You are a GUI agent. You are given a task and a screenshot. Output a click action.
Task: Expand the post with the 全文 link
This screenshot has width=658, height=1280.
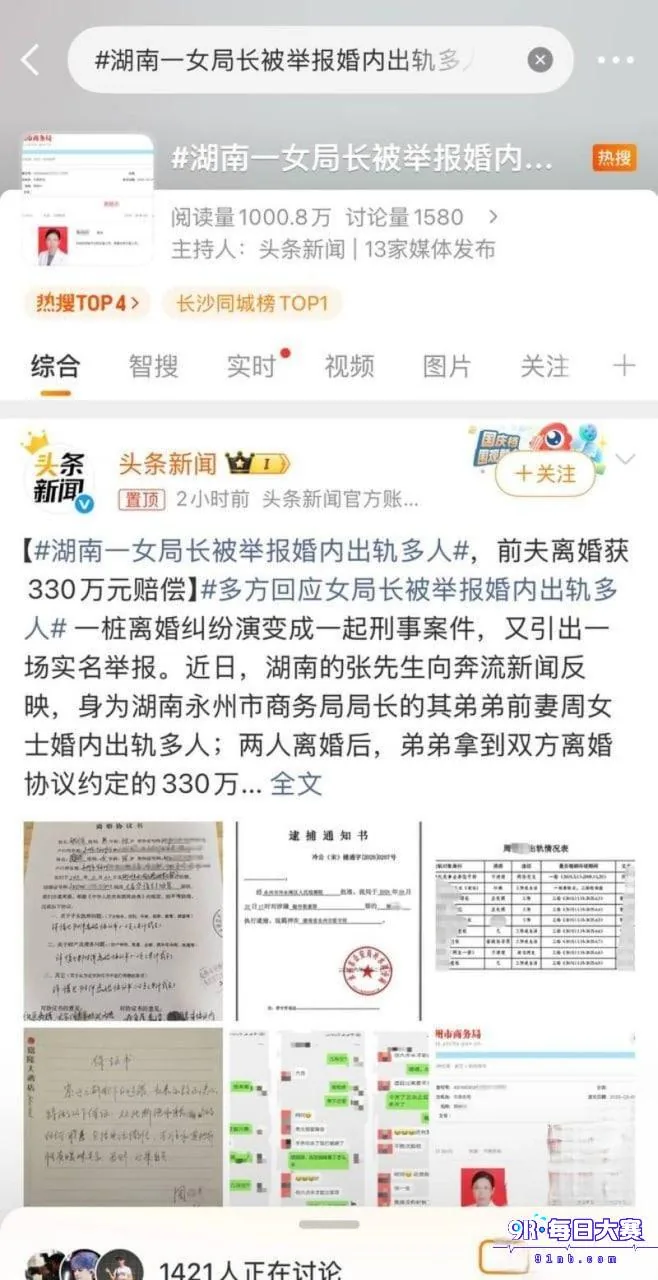coord(296,783)
